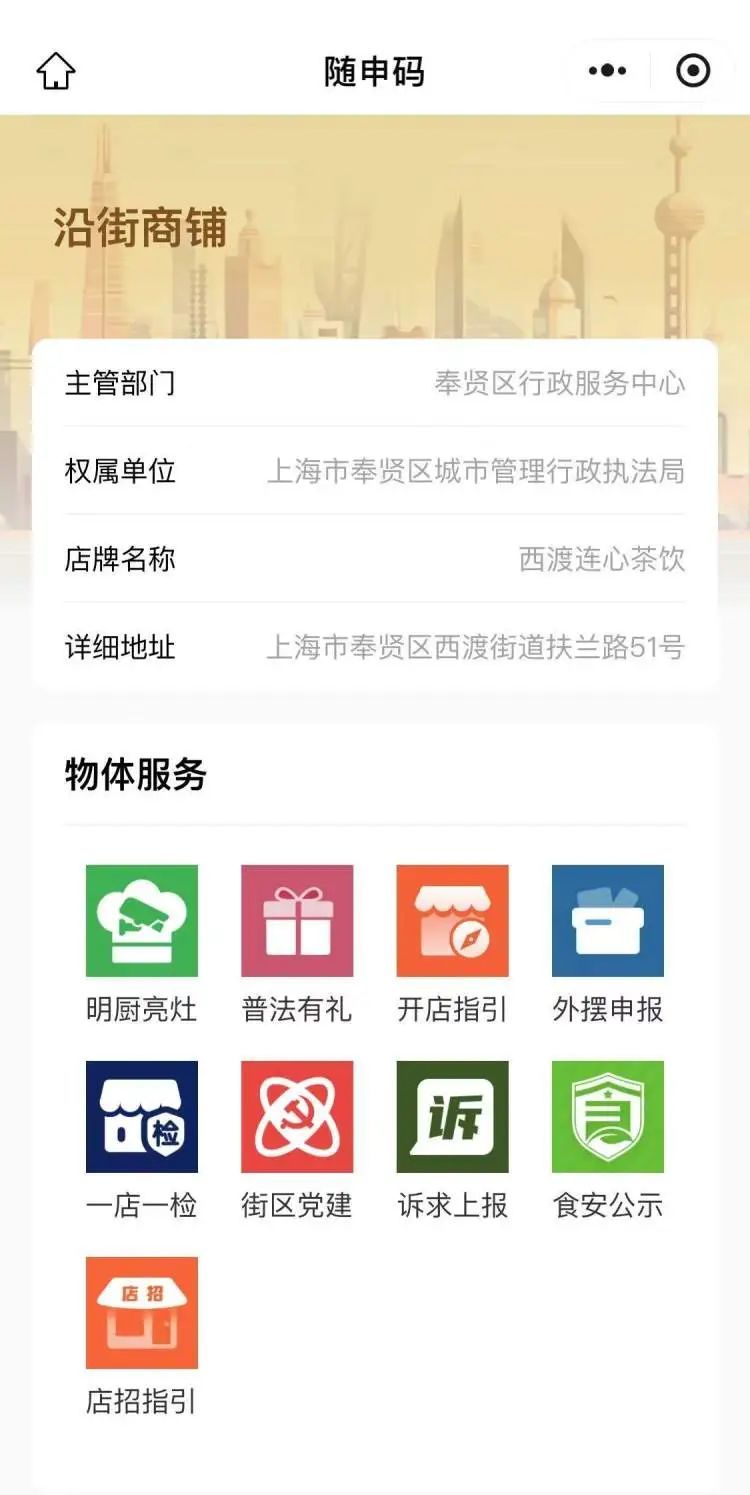Select the 街区党建 party emblem icon
Image resolution: width=750 pixels, height=1495 pixels.
[x=297, y=1115]
